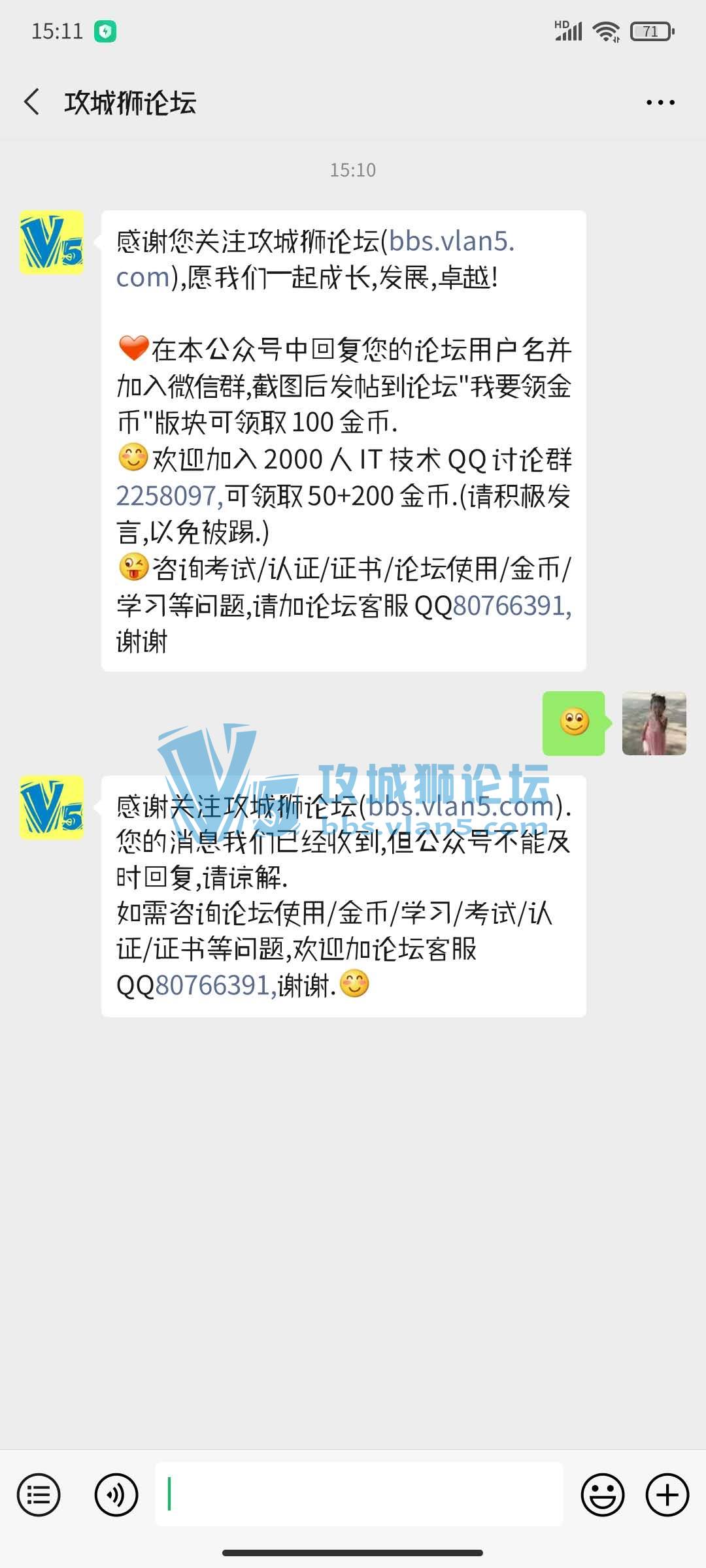Open 攻城狮论坛 account avatar beside welcome message
This screenshot has width=706, height=1568.
coord(52,242)
